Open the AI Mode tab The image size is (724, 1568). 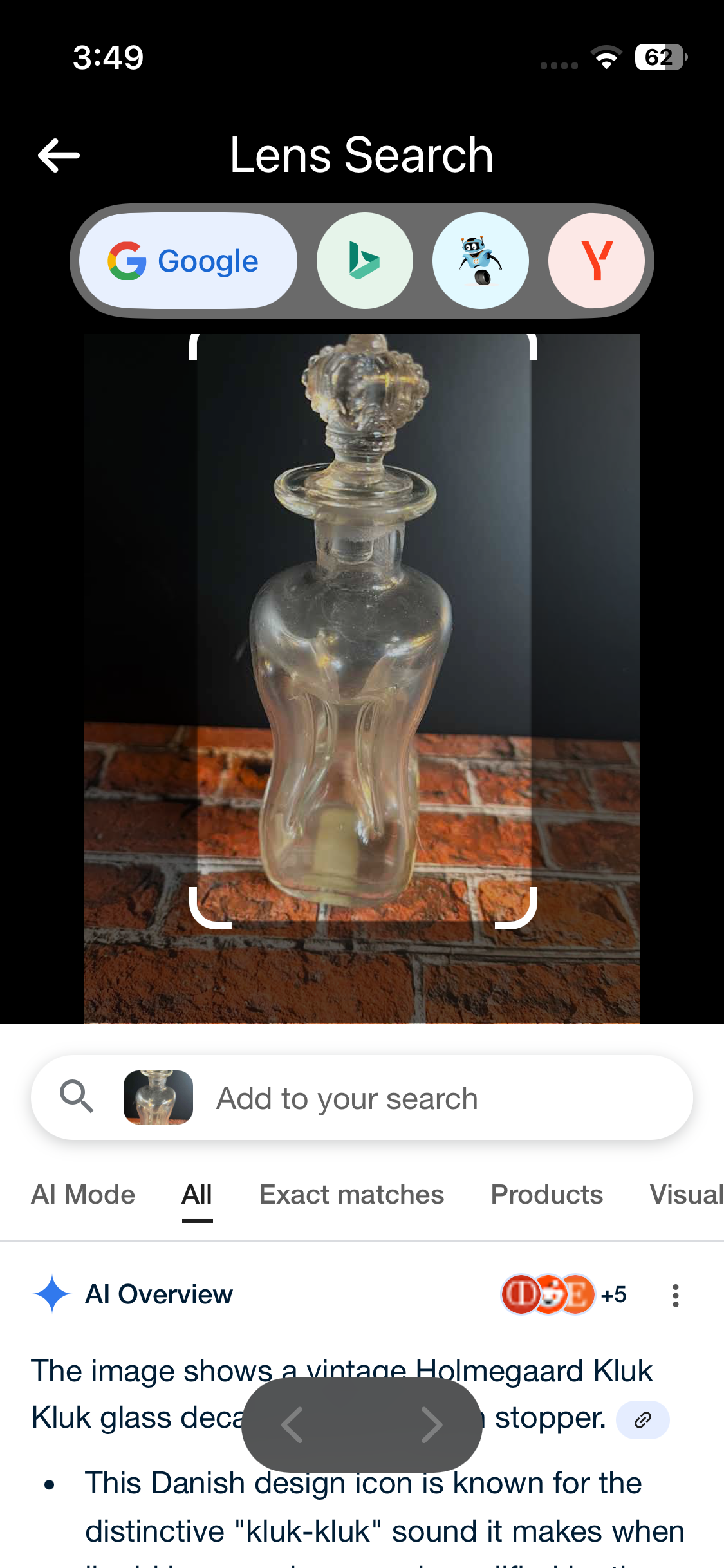83,1195
